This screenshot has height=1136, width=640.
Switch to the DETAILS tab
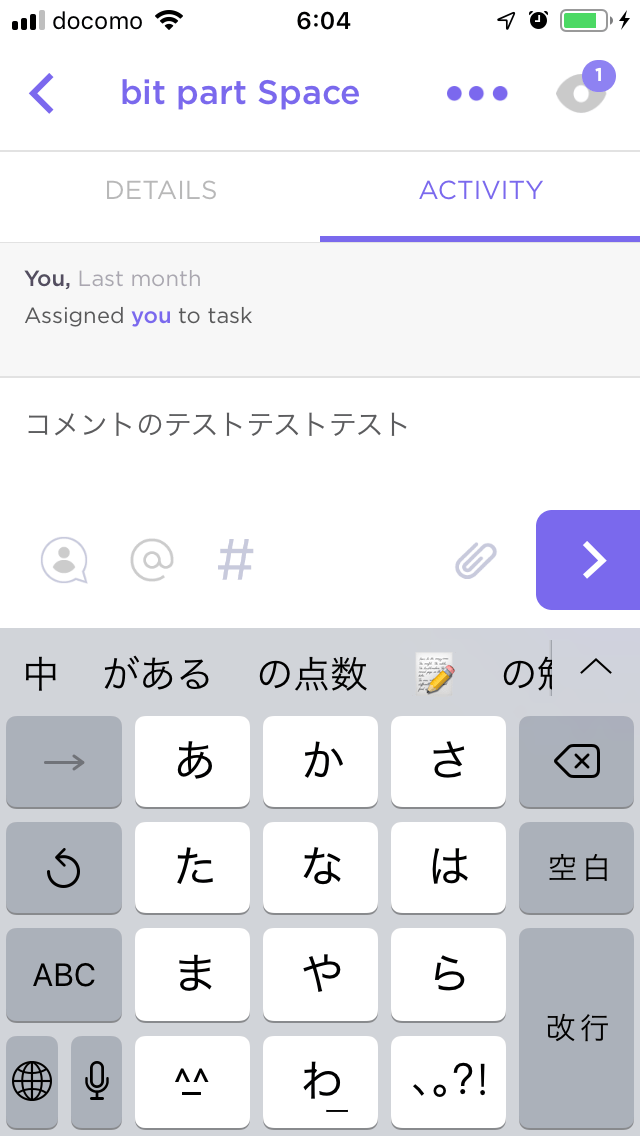pos(161,190)
